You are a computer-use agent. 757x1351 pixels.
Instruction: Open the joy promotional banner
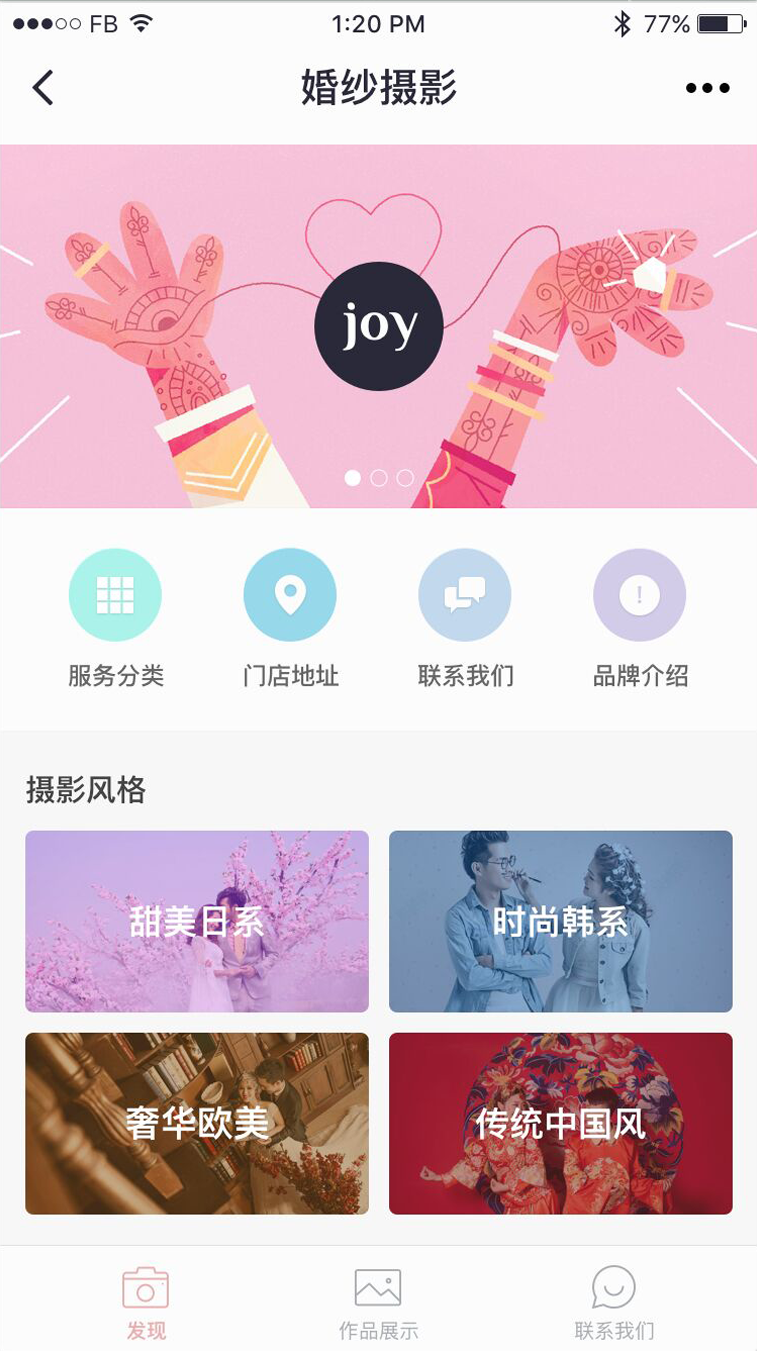378,326
